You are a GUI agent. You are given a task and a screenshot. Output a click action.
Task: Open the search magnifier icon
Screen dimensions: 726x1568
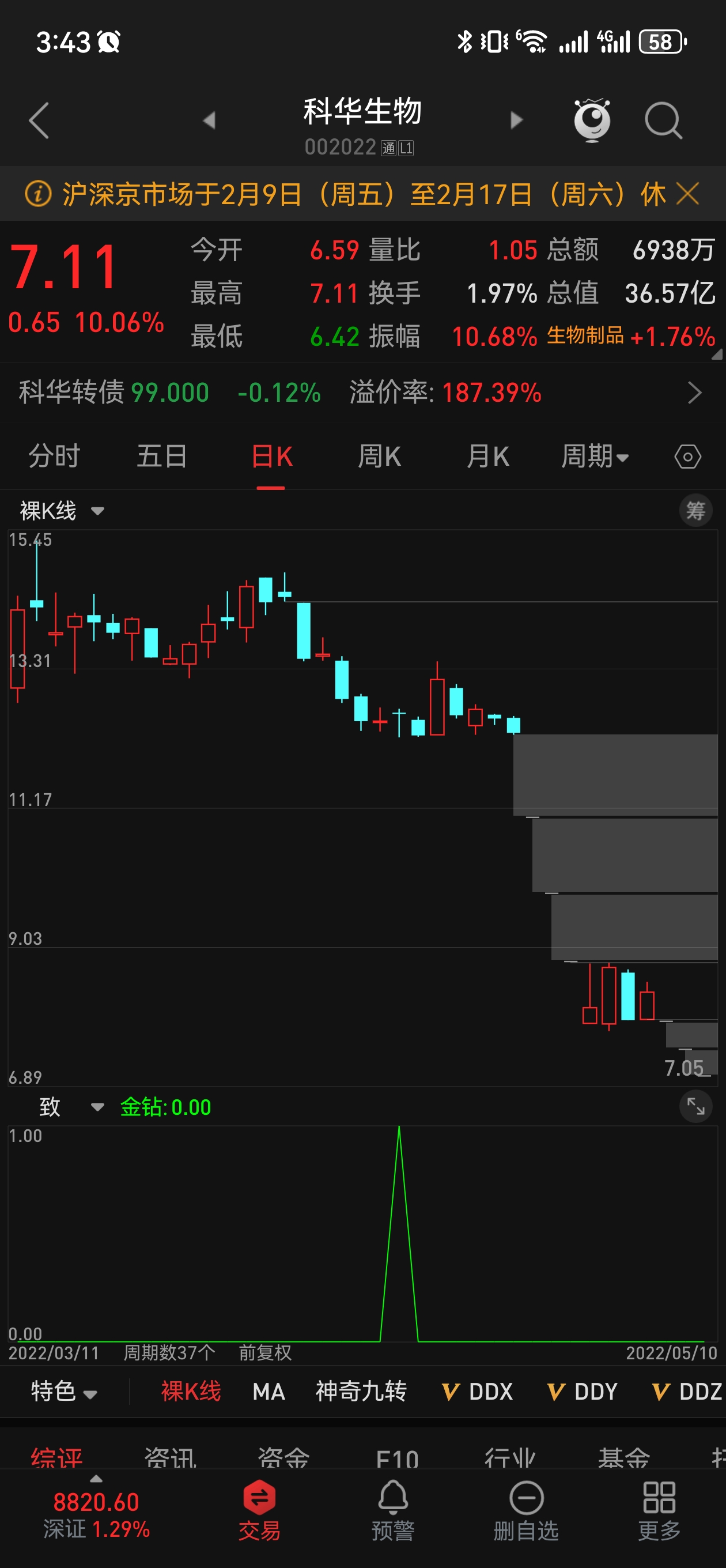pos(663,120)
